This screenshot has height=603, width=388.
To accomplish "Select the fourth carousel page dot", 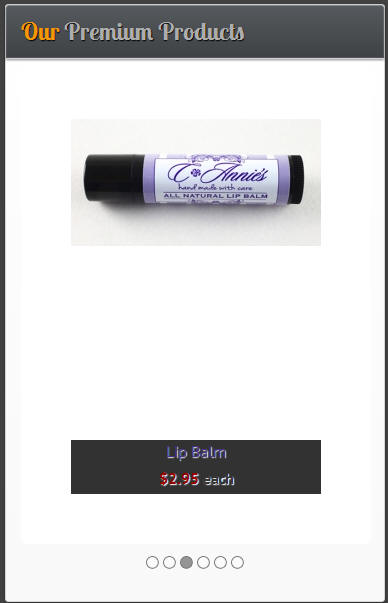I will point(203,562).
